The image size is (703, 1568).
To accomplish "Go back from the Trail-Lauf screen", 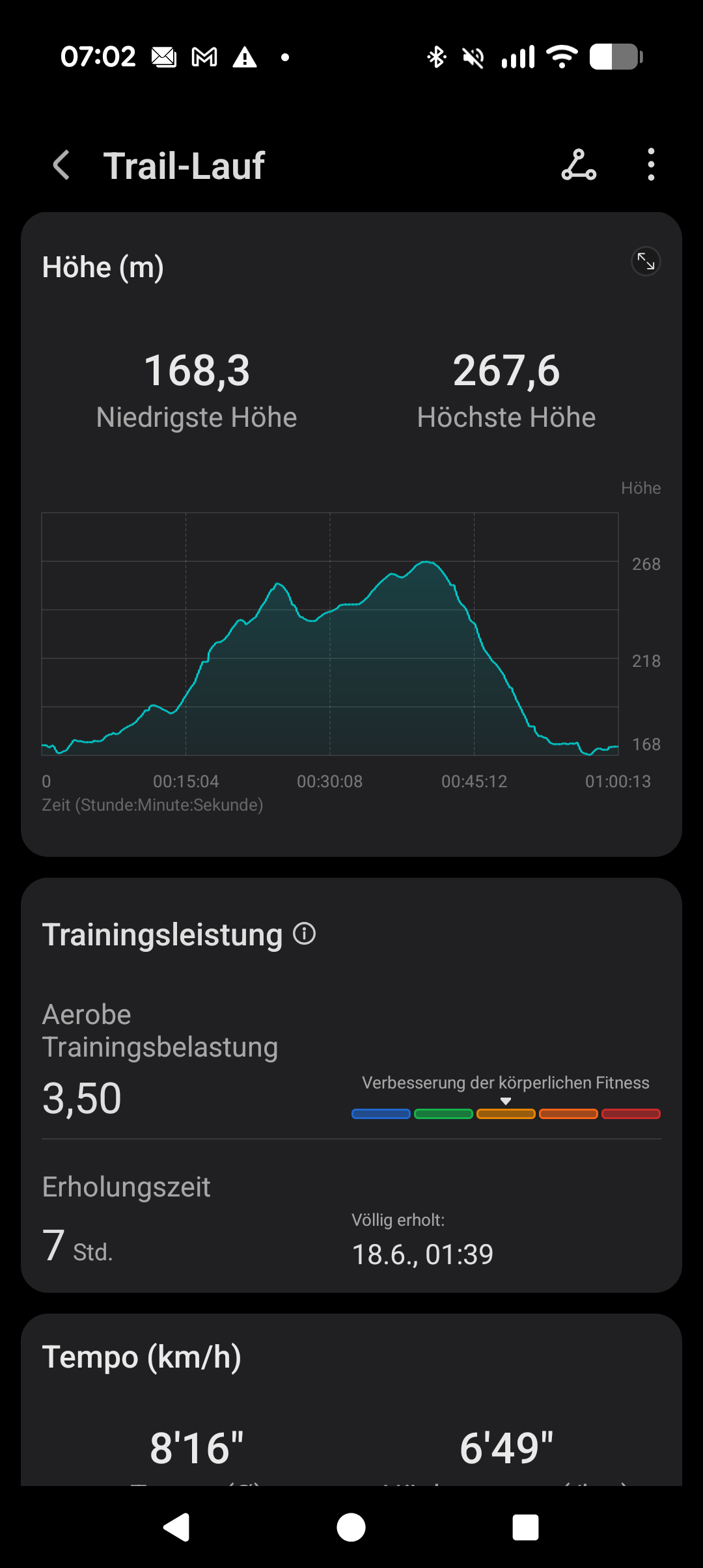I will 61,165.
